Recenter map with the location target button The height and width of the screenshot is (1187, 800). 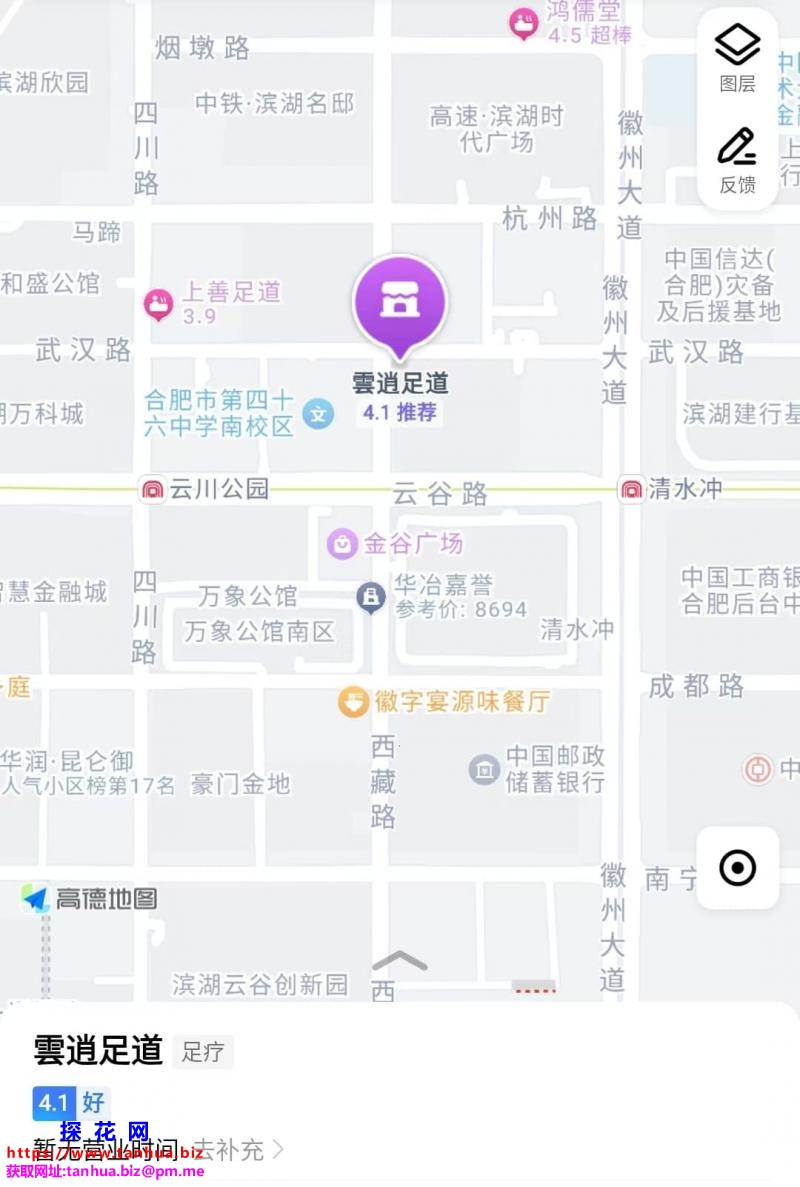pyautogui.click(x=737, y=867)
